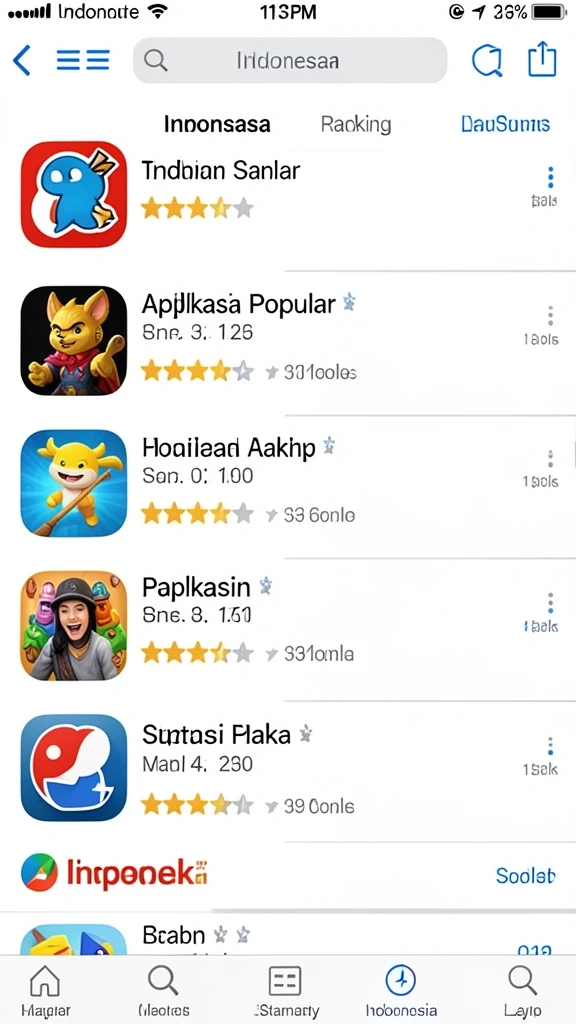Open the Suntasi Plaka app row
576x1024 pixels.
288,768
